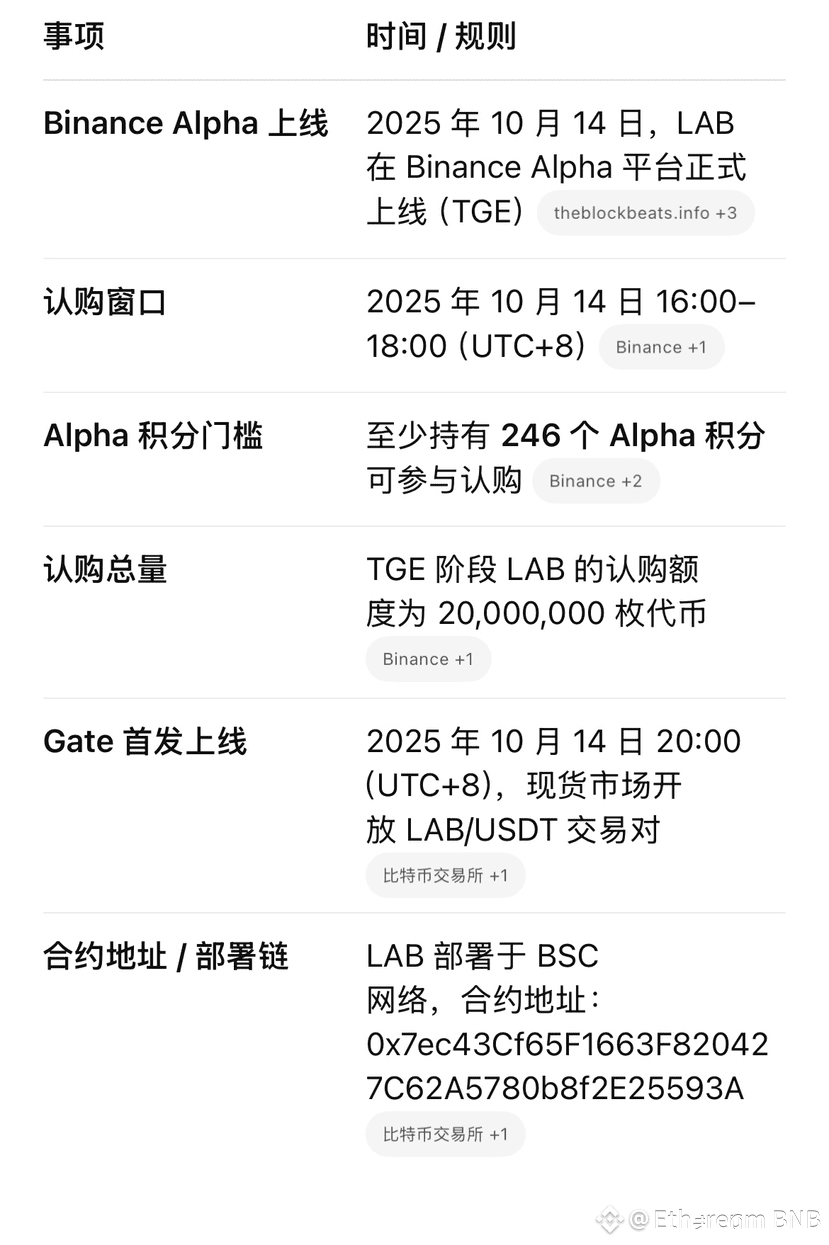Open 比特币交易所 +1 source under Gate 首发上线
829x1245 pixels.
click(445, 875)
